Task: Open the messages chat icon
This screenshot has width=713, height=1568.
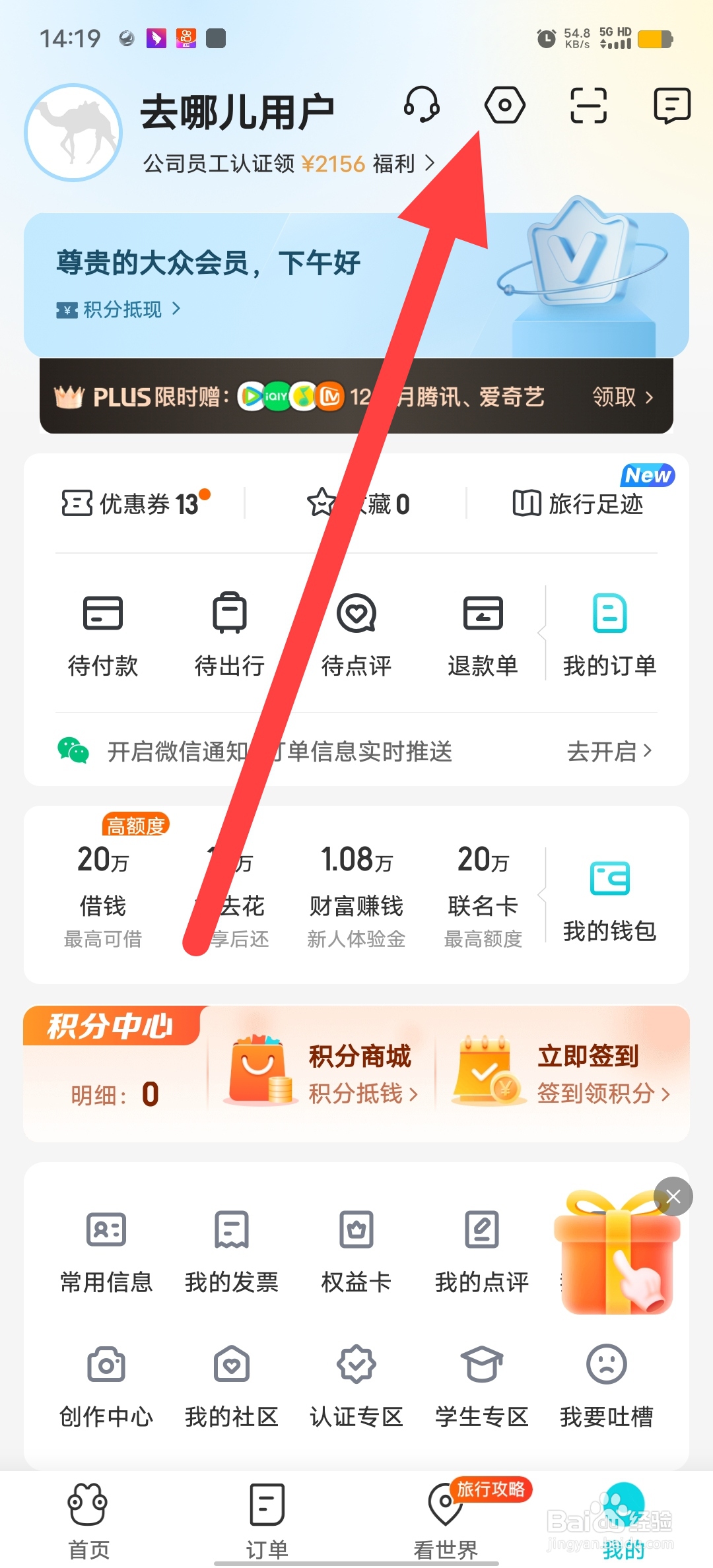Action: coord(671,106)
